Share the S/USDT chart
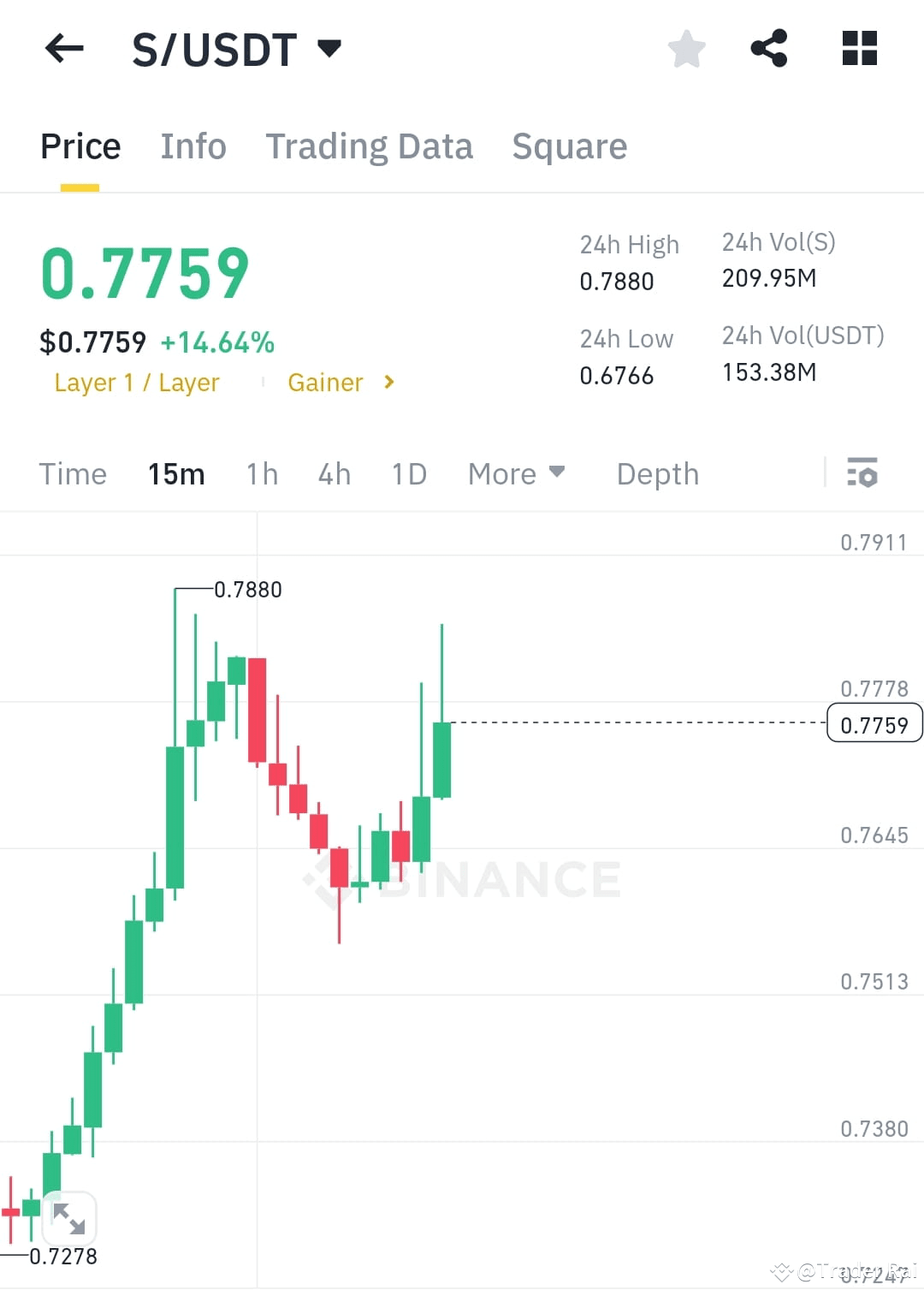 point(769,49)
